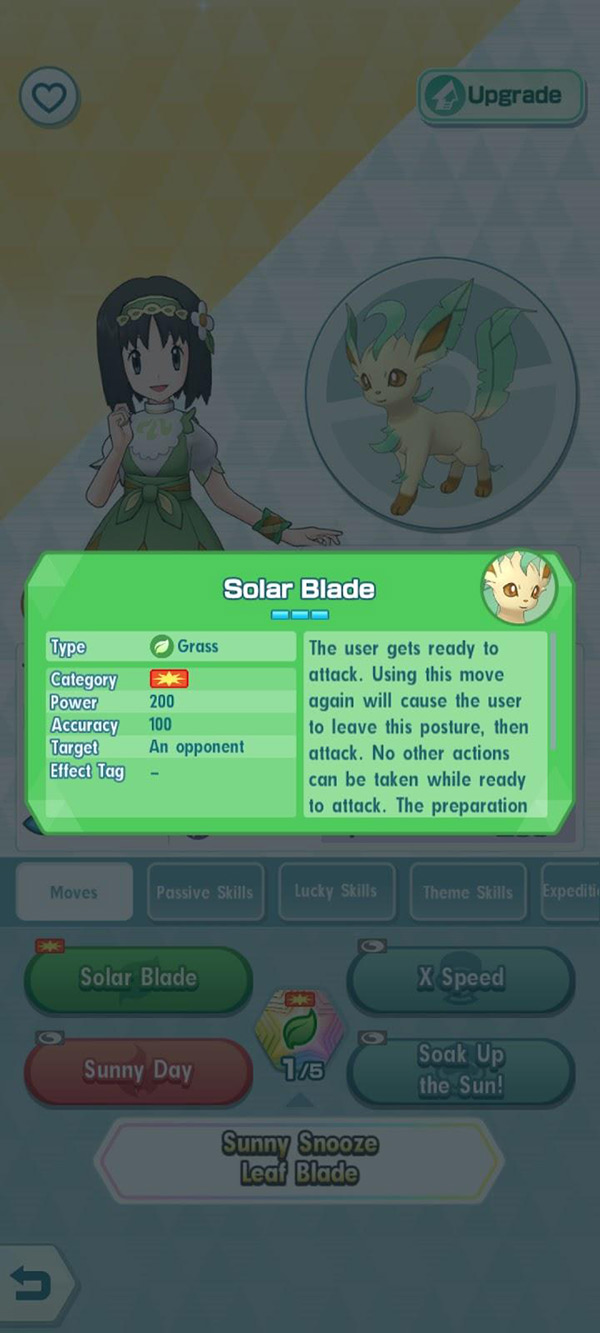Switch to the Lucky Skills tab
The image size is (600, 1333).
tap(335, 891)
